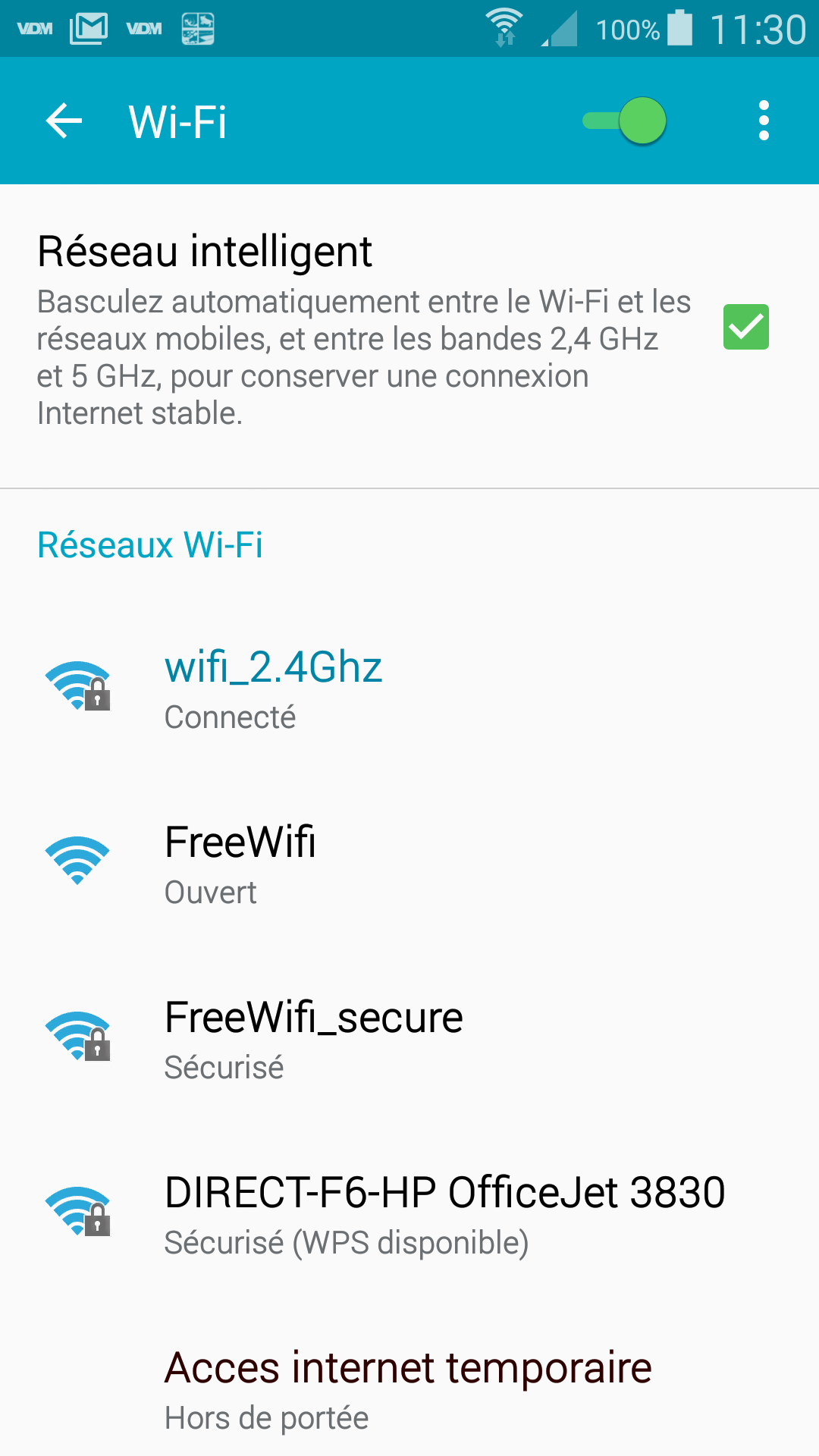The image size is (819, 1456).
Task: Turn off the Wi-Fi switch
Action: pyautogui.click(x=625, y=121)
